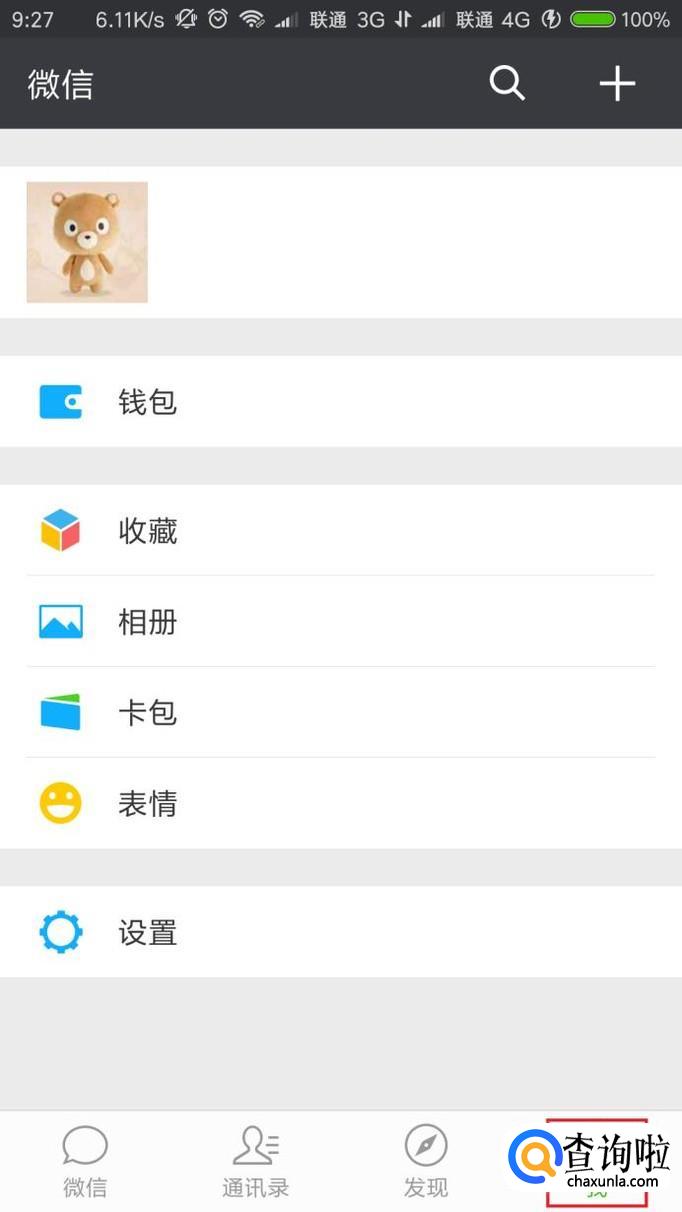This screenshot has height=1212, width=682.
Task: Open the search icon in the top bar
Action: point(507,84)
